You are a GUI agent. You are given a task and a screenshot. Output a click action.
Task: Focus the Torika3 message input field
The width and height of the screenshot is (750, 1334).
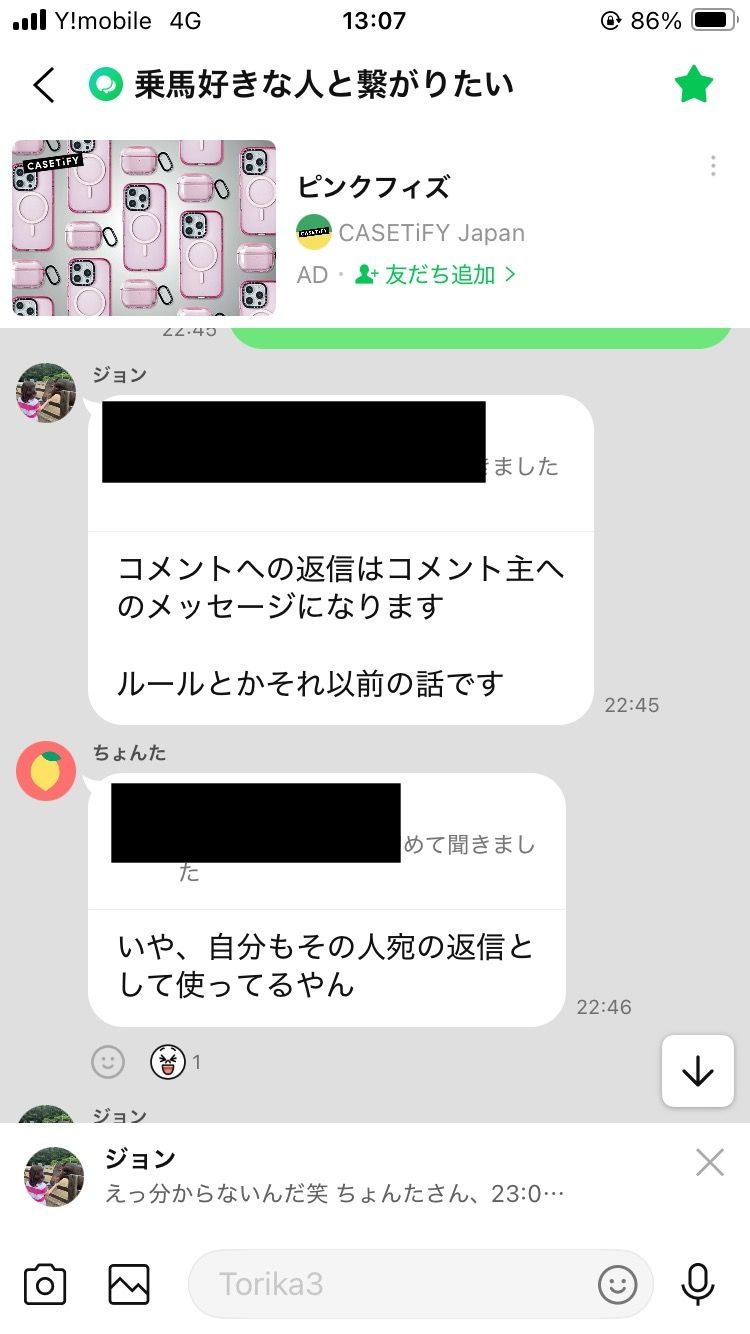390,1284
